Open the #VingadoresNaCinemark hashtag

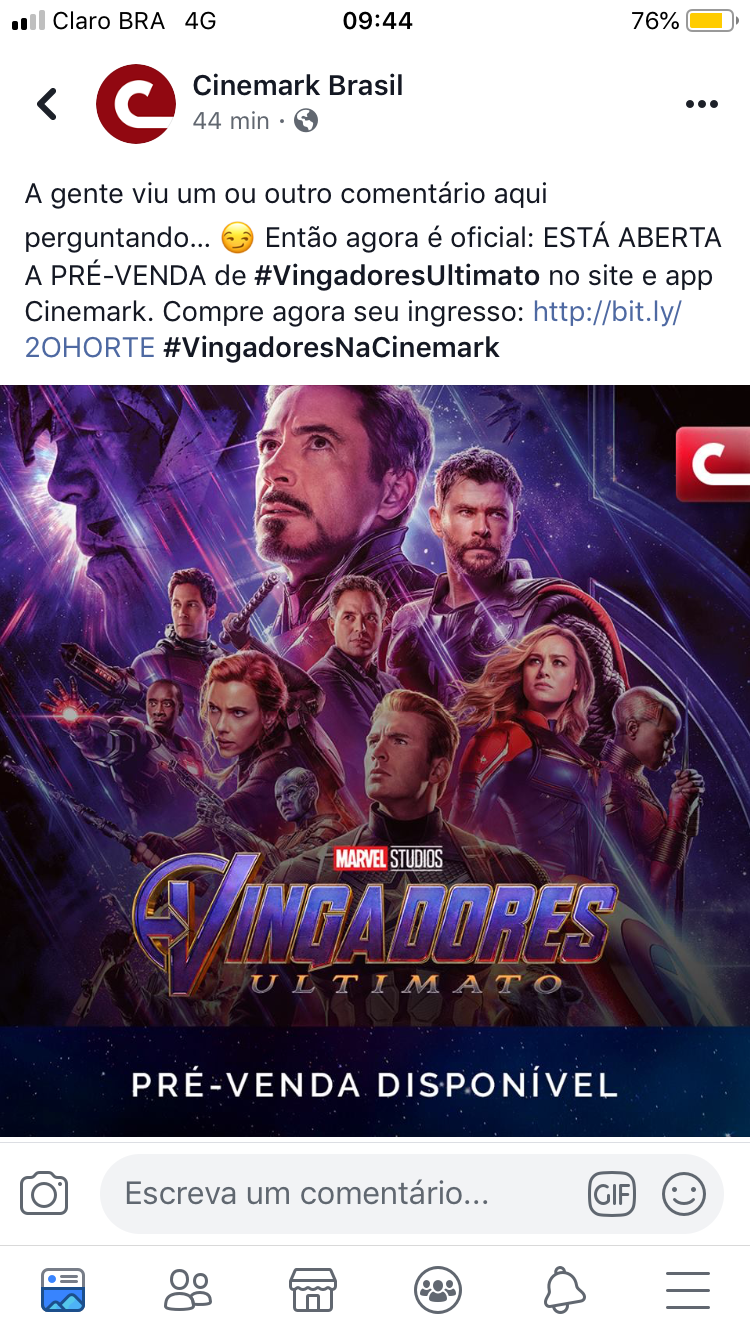pyautogui.click(x=331, y=348)
